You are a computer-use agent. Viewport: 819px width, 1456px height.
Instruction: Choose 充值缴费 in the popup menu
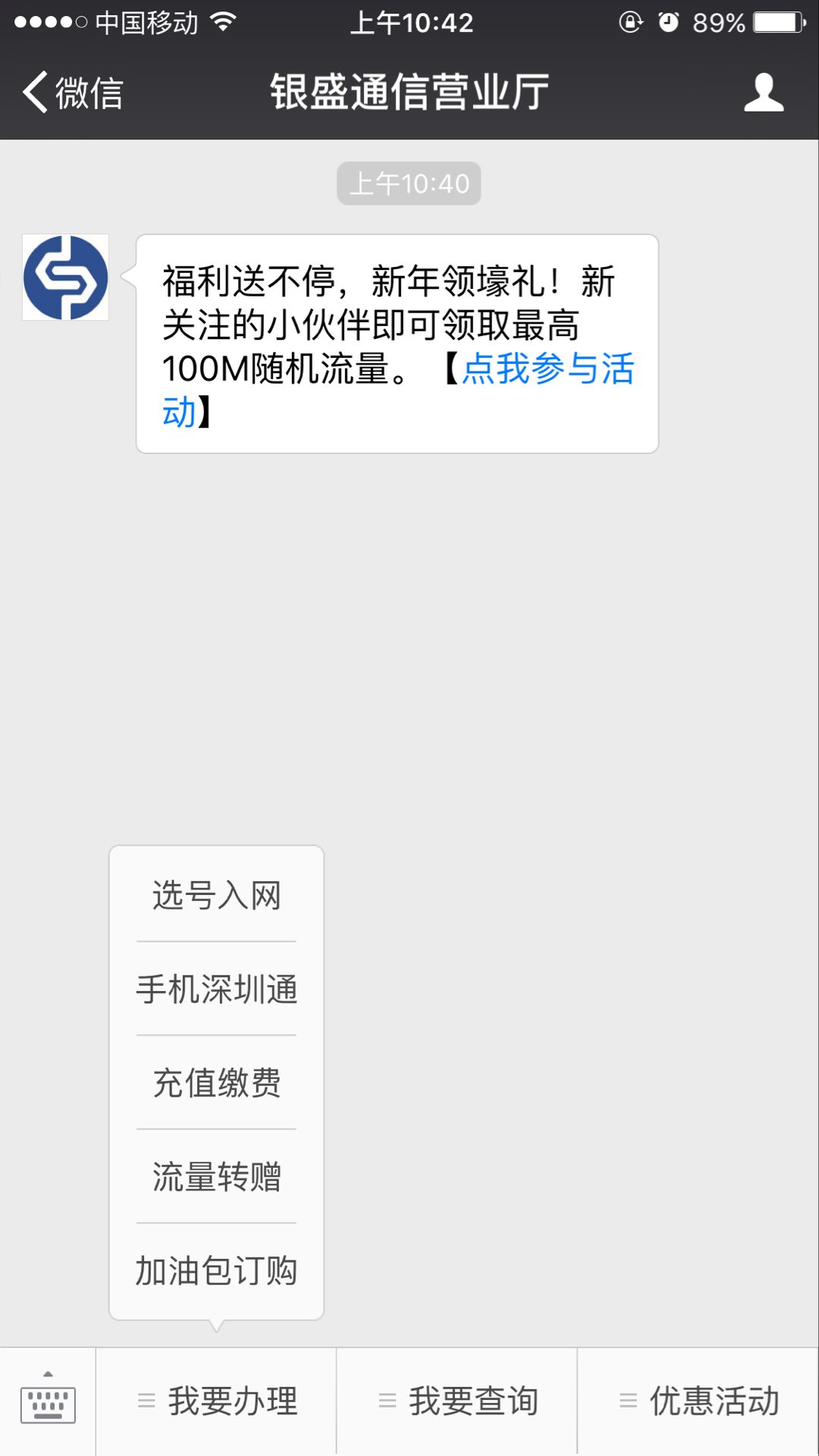click(217, 1083)
